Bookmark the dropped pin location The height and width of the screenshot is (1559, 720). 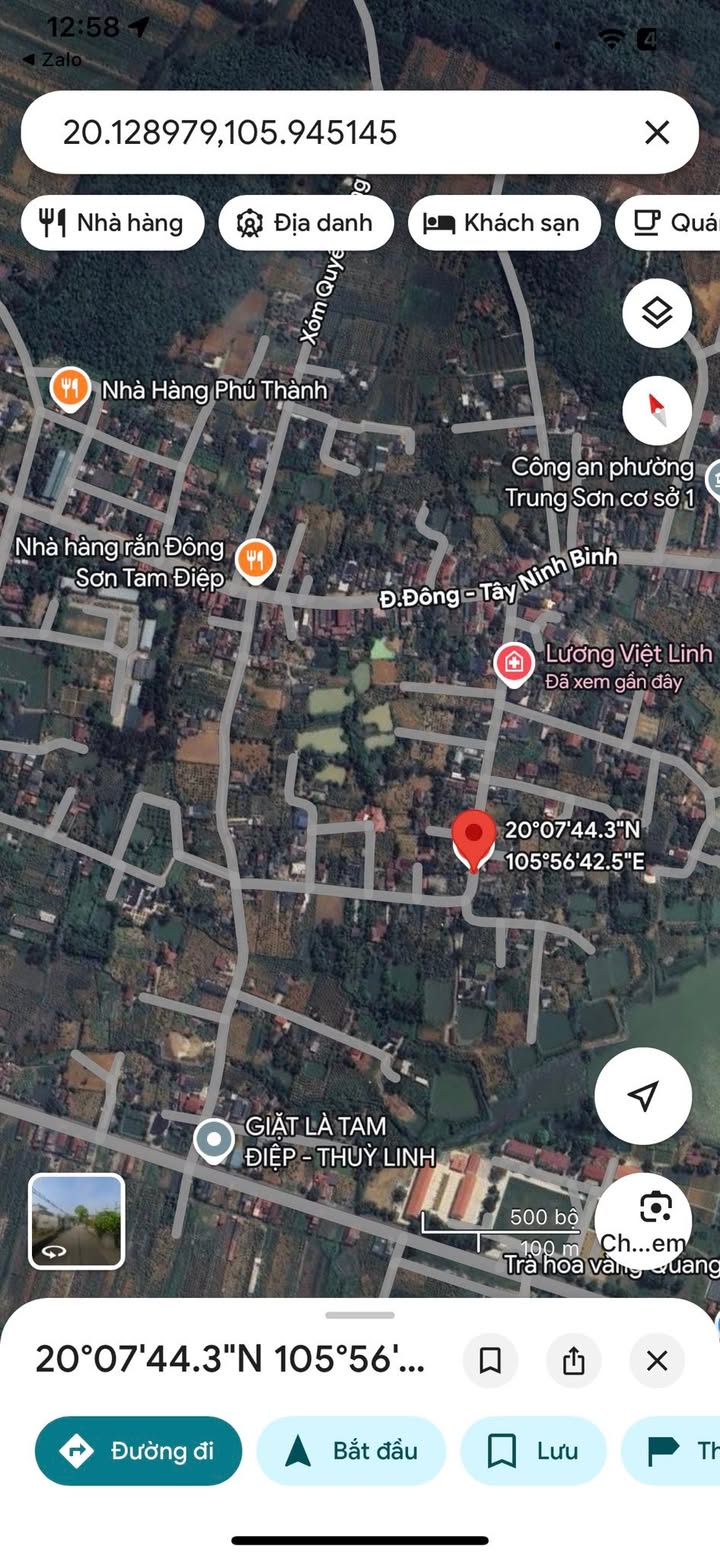tap(490, 1360)
